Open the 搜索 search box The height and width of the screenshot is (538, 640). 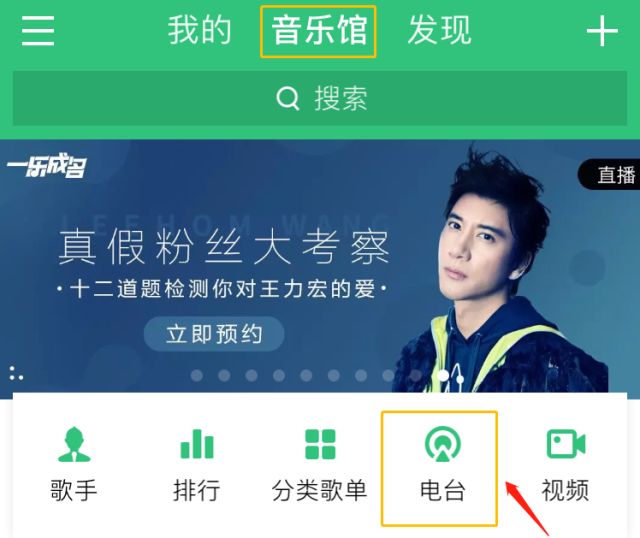tap(320, 98)
